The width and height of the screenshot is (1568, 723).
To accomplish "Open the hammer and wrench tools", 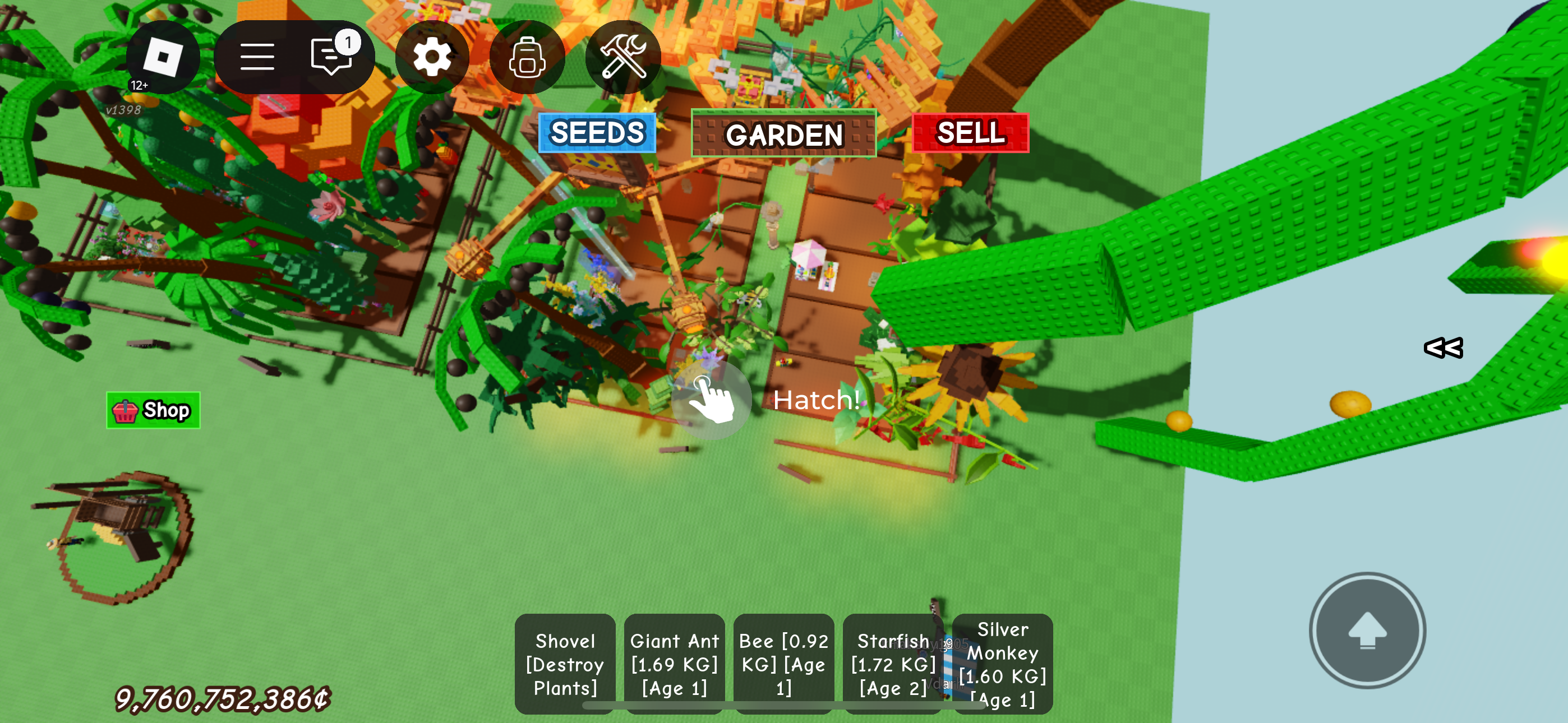I will click(x=622, y=57).
